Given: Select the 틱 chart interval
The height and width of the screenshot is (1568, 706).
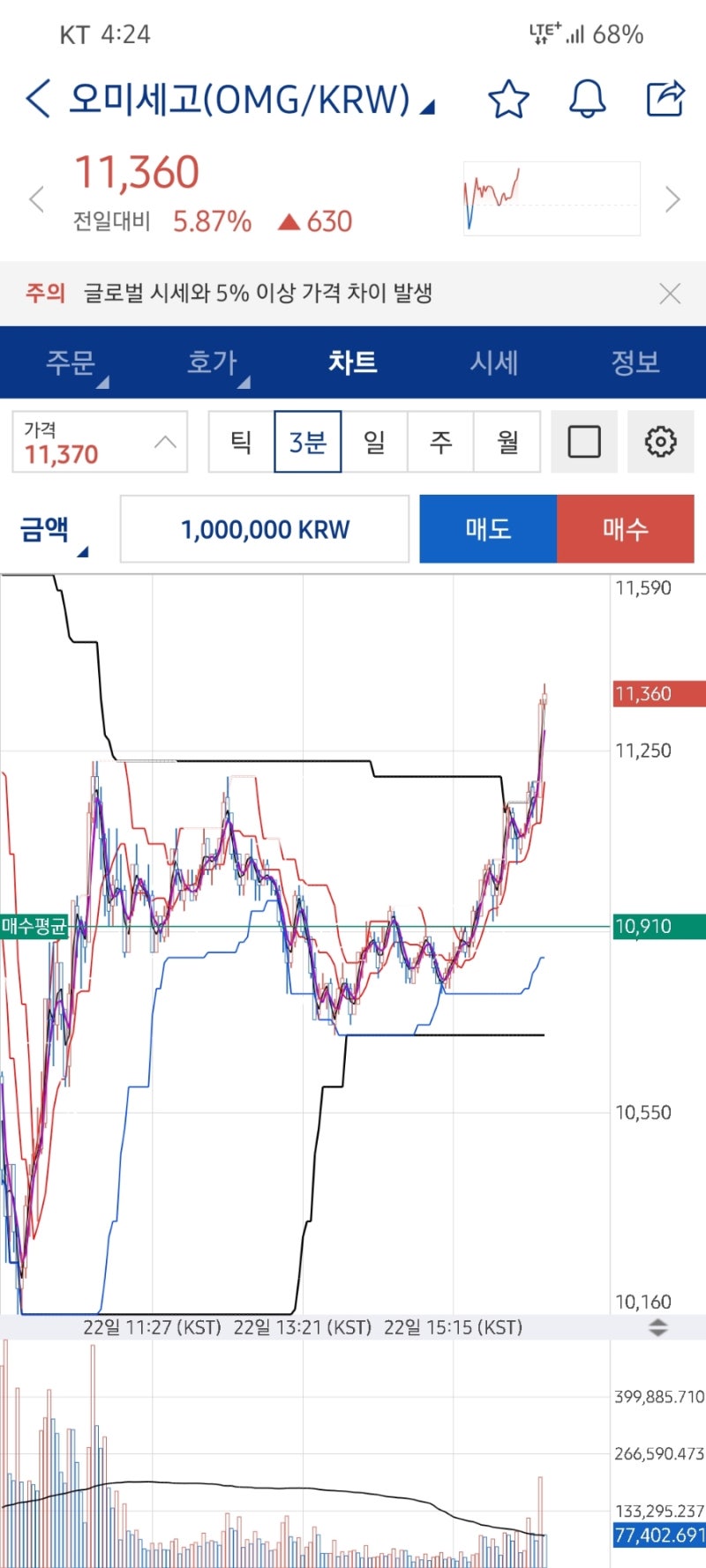Looking at the screenshot, I should click(x=241, y=442).
